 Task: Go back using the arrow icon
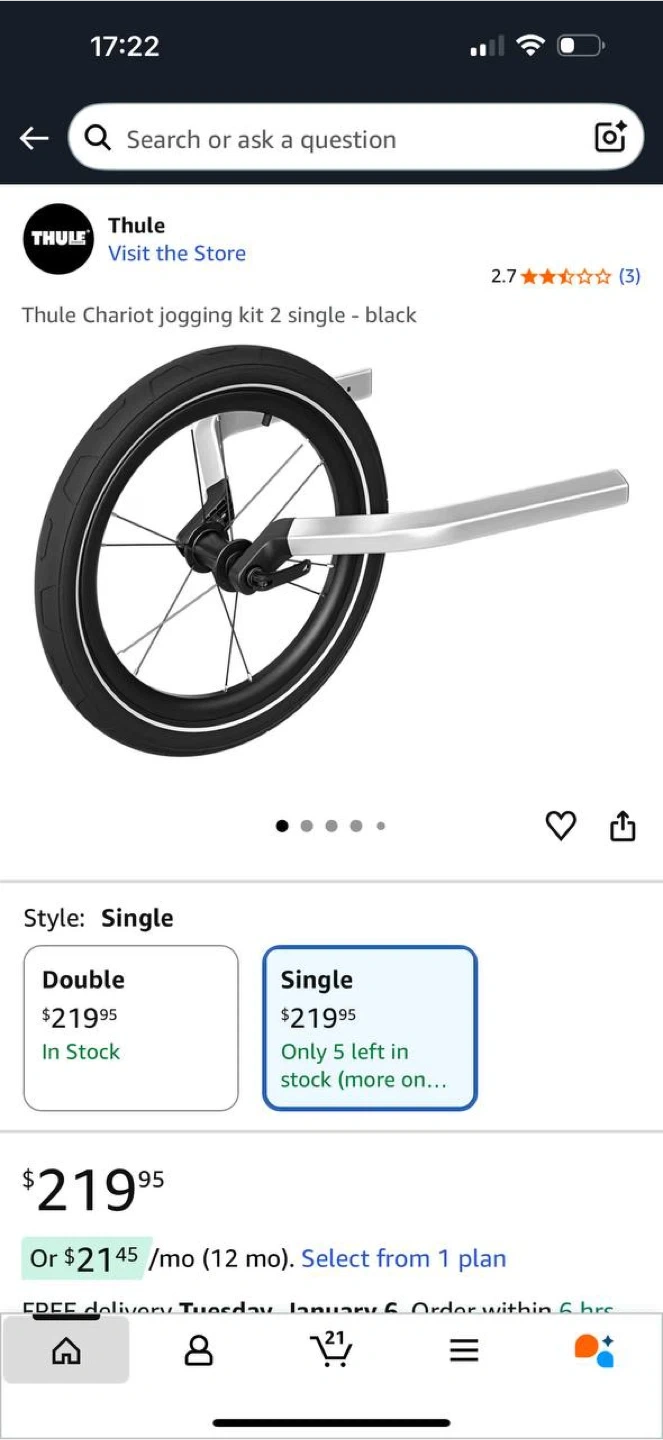tap(34, 138)
